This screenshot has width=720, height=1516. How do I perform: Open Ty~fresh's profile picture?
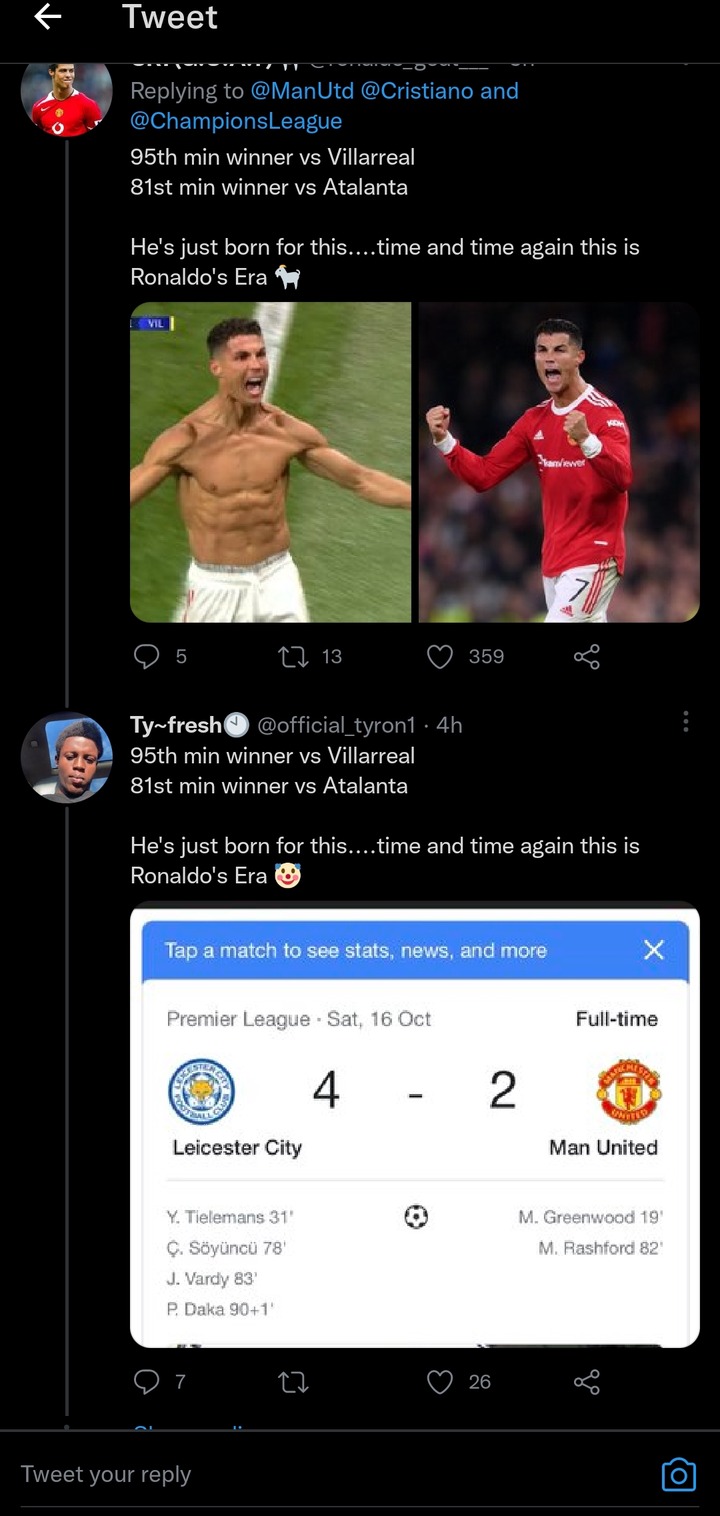66,757
